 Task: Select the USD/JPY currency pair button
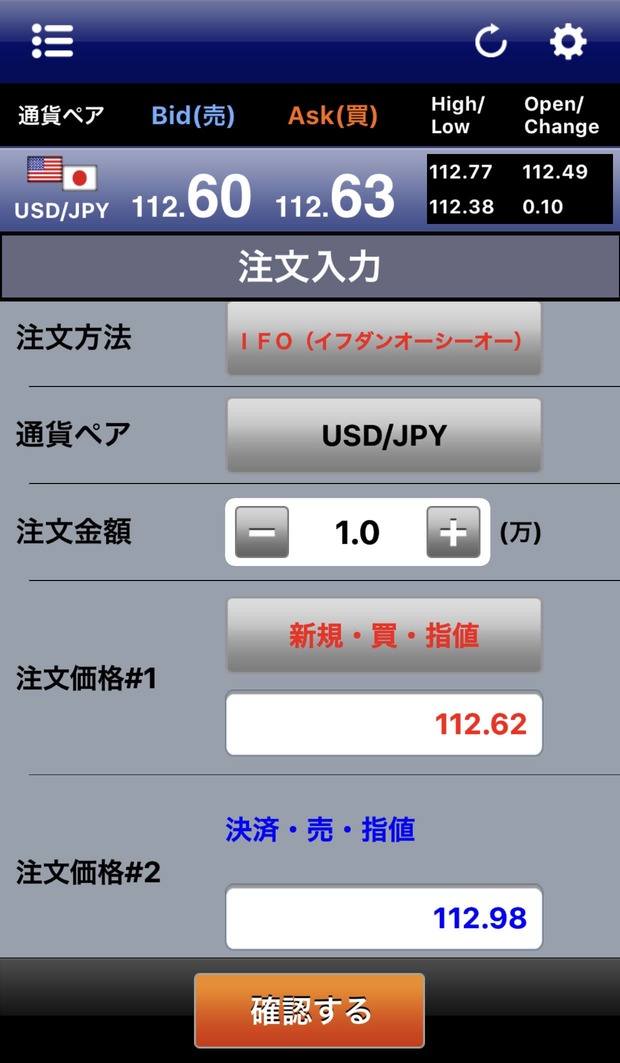tap(384, 435)
